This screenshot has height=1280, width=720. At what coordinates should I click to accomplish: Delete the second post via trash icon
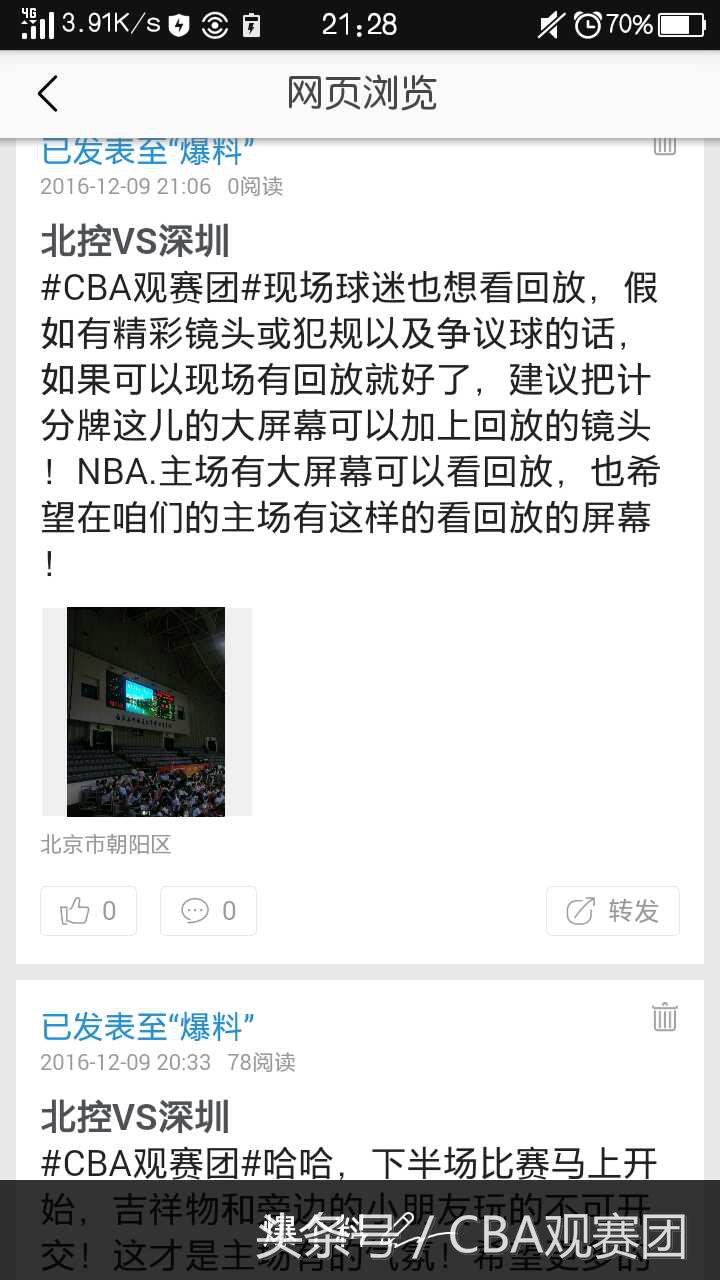664,1017
